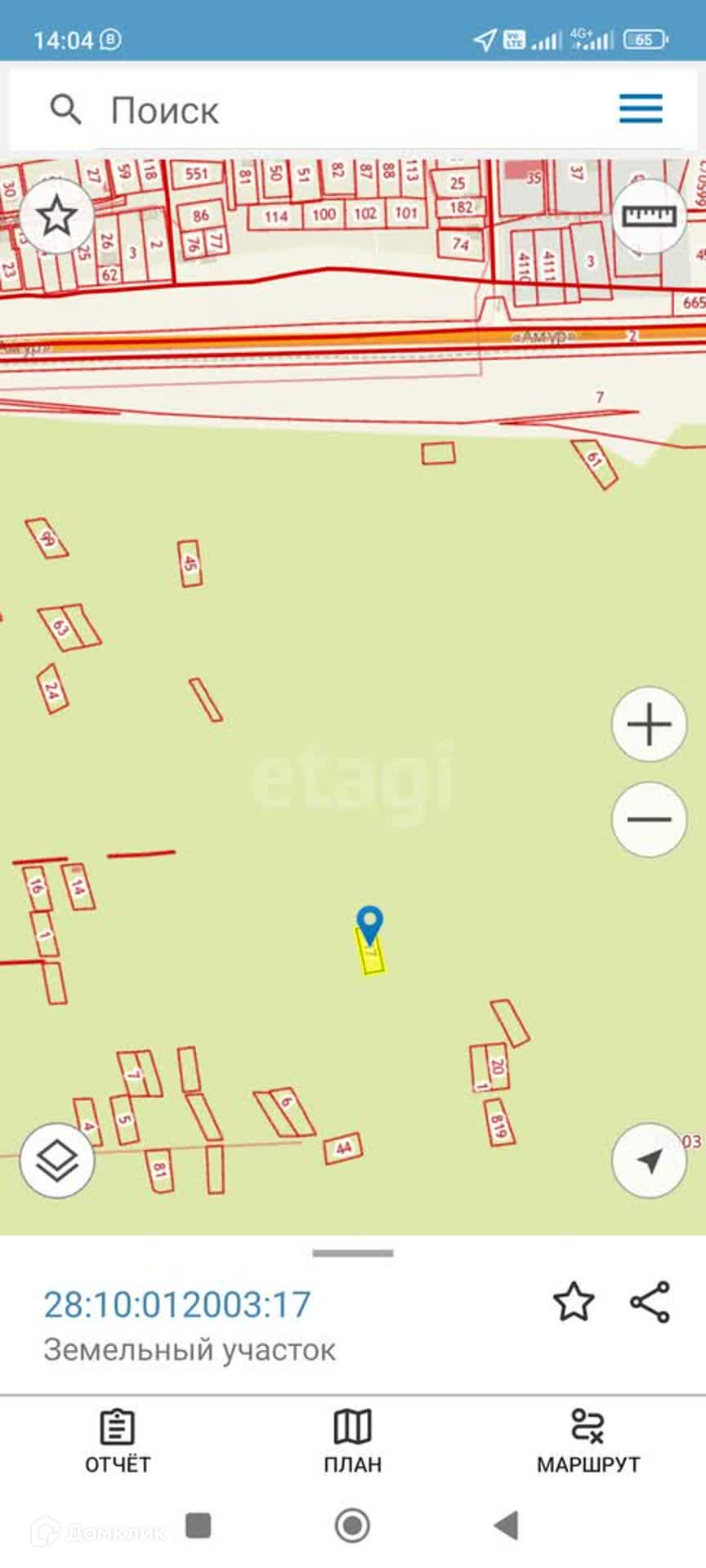Viewport: 706px width, 1568px height.
Task: Zoom in on the map
Action: (649, 724)
